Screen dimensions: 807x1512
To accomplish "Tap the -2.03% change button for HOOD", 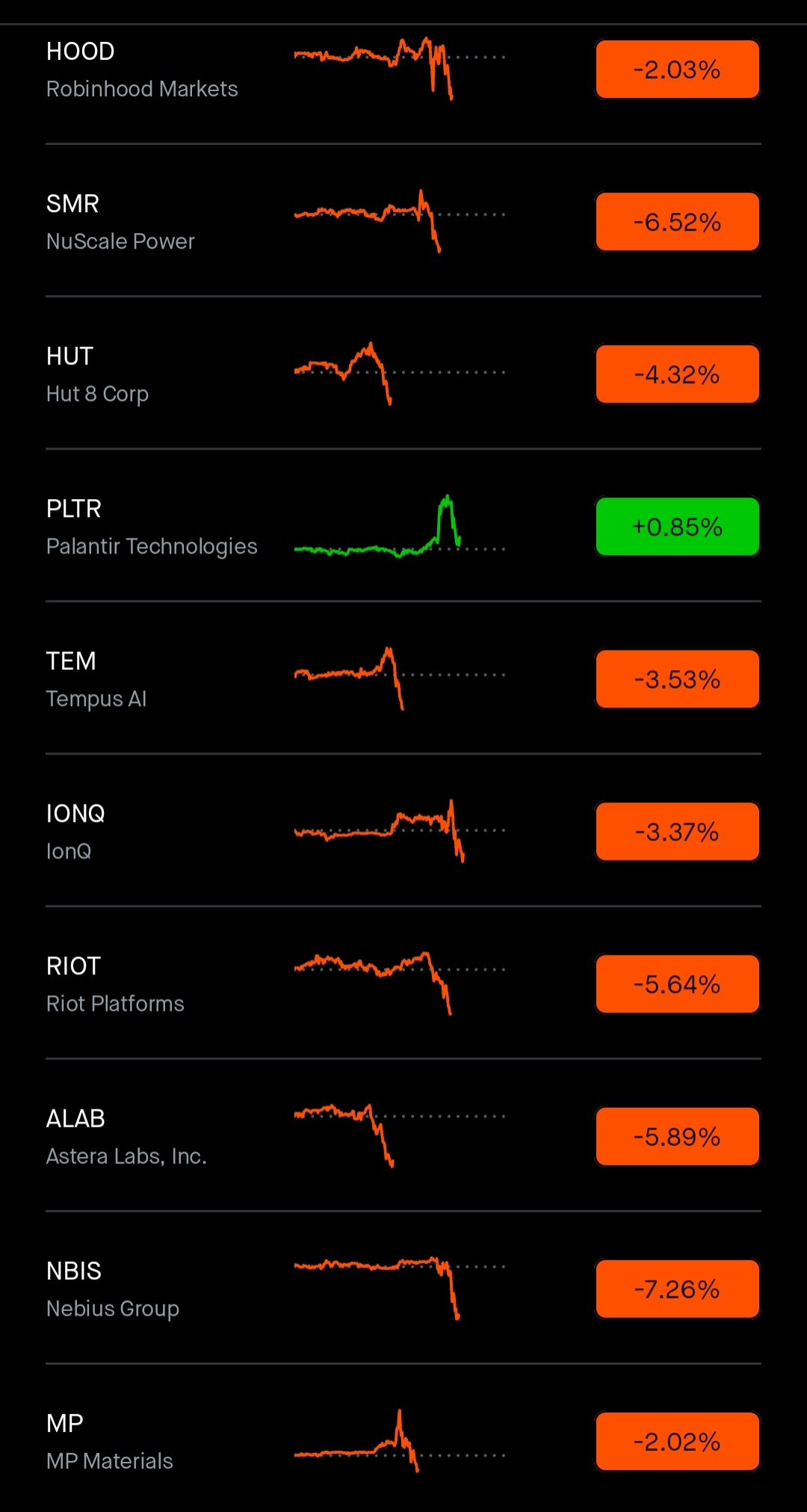I will click(x=677, y=69).
